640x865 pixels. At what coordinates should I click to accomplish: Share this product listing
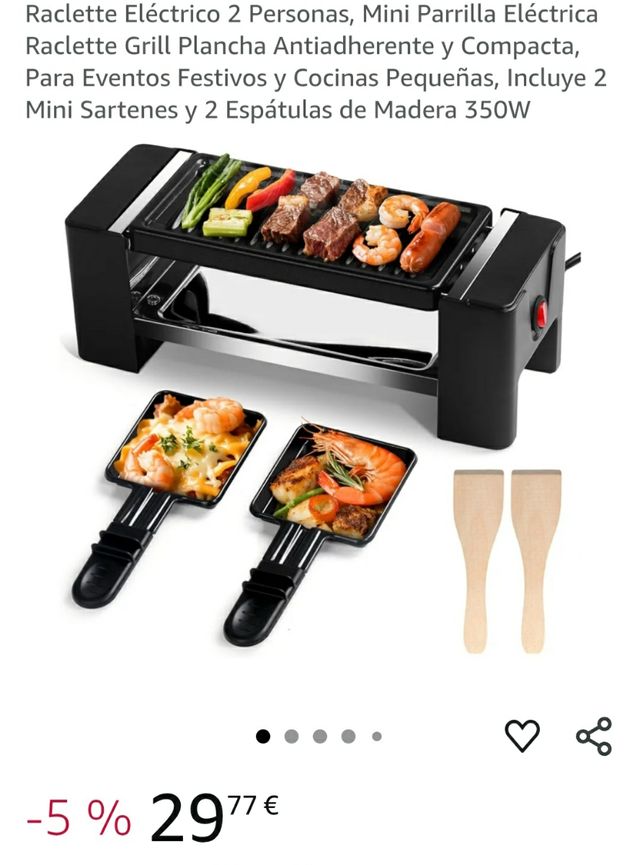[593, 736]
